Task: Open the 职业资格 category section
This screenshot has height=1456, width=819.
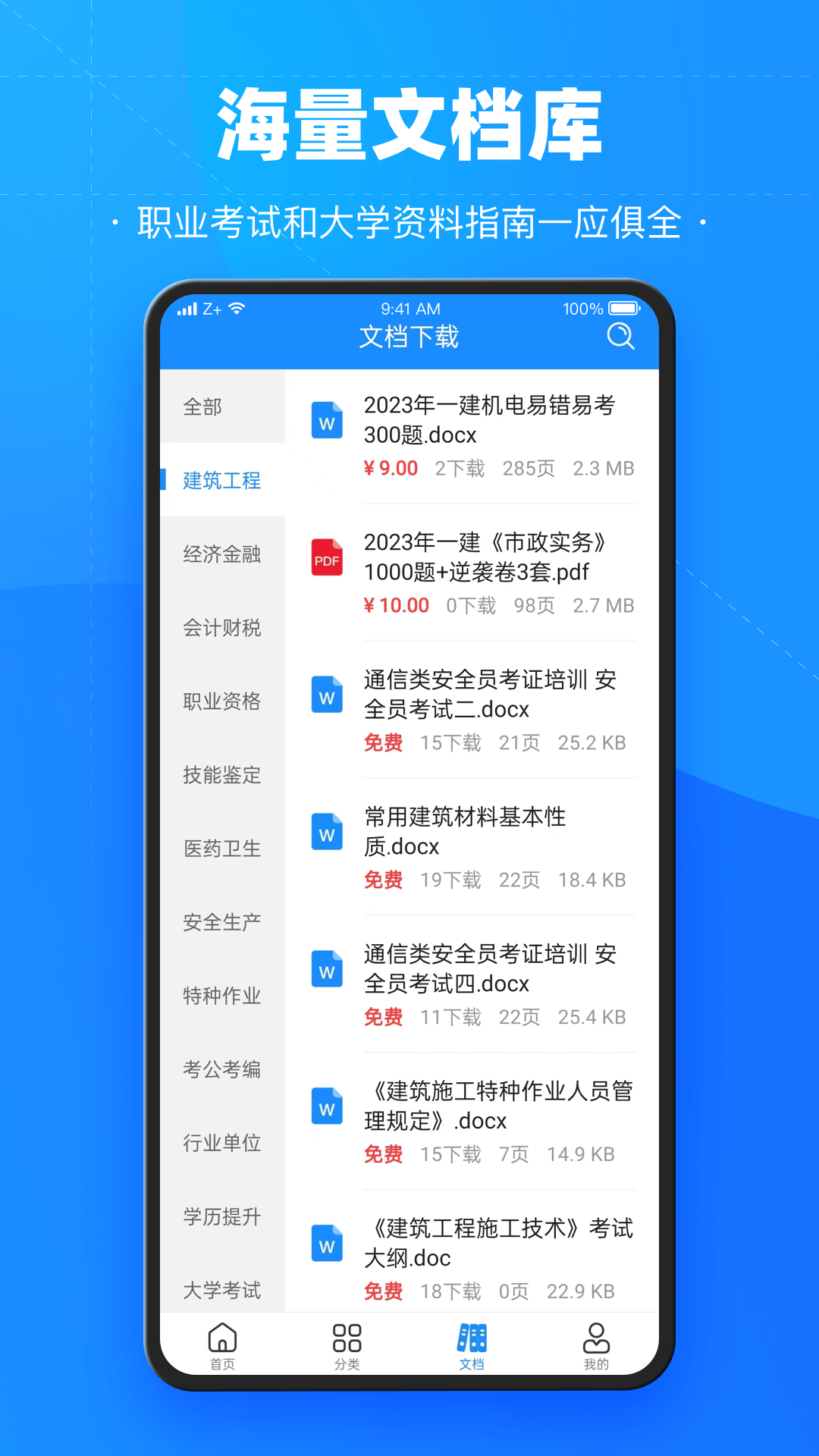Action: (x=220, y=701)
